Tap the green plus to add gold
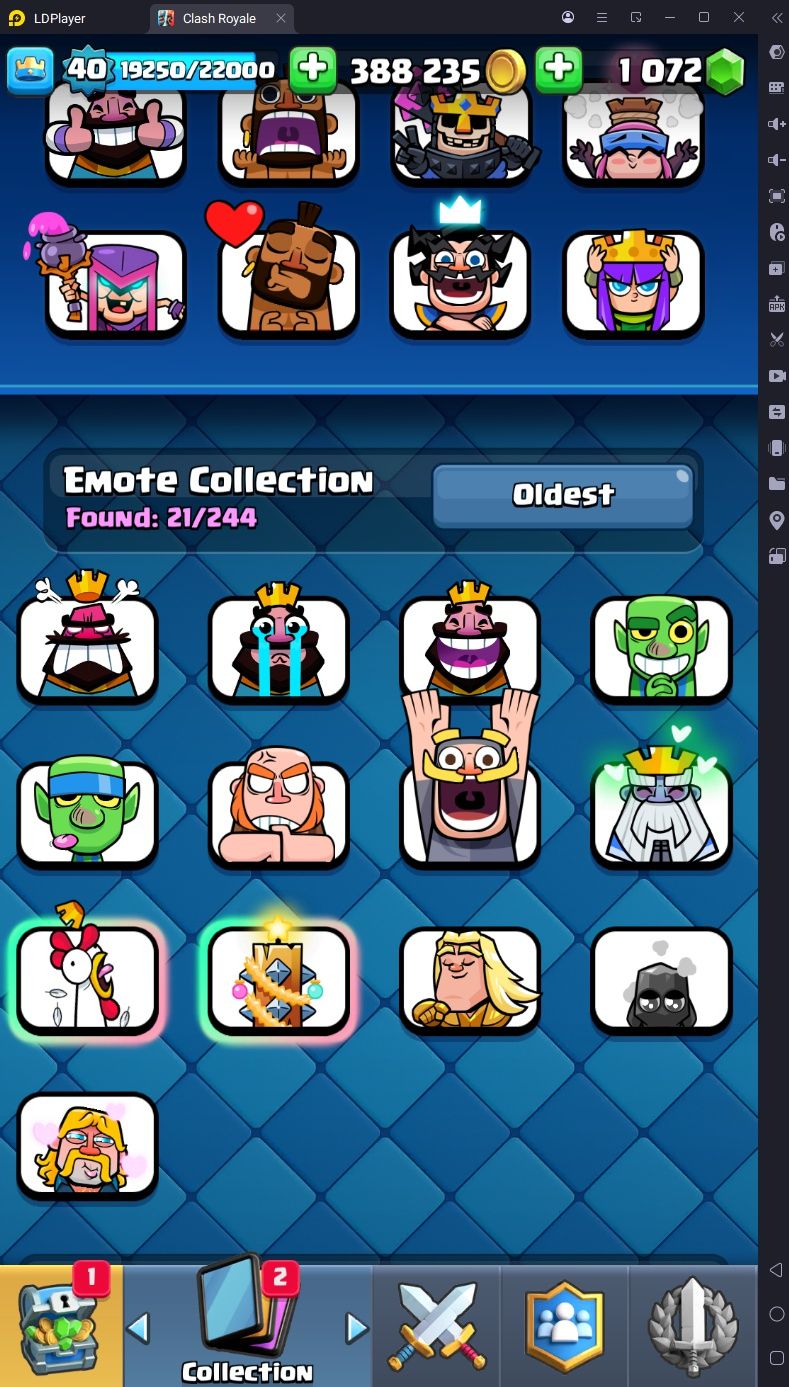This screenshot has width=789, height=1387. (x=313, y=69)
